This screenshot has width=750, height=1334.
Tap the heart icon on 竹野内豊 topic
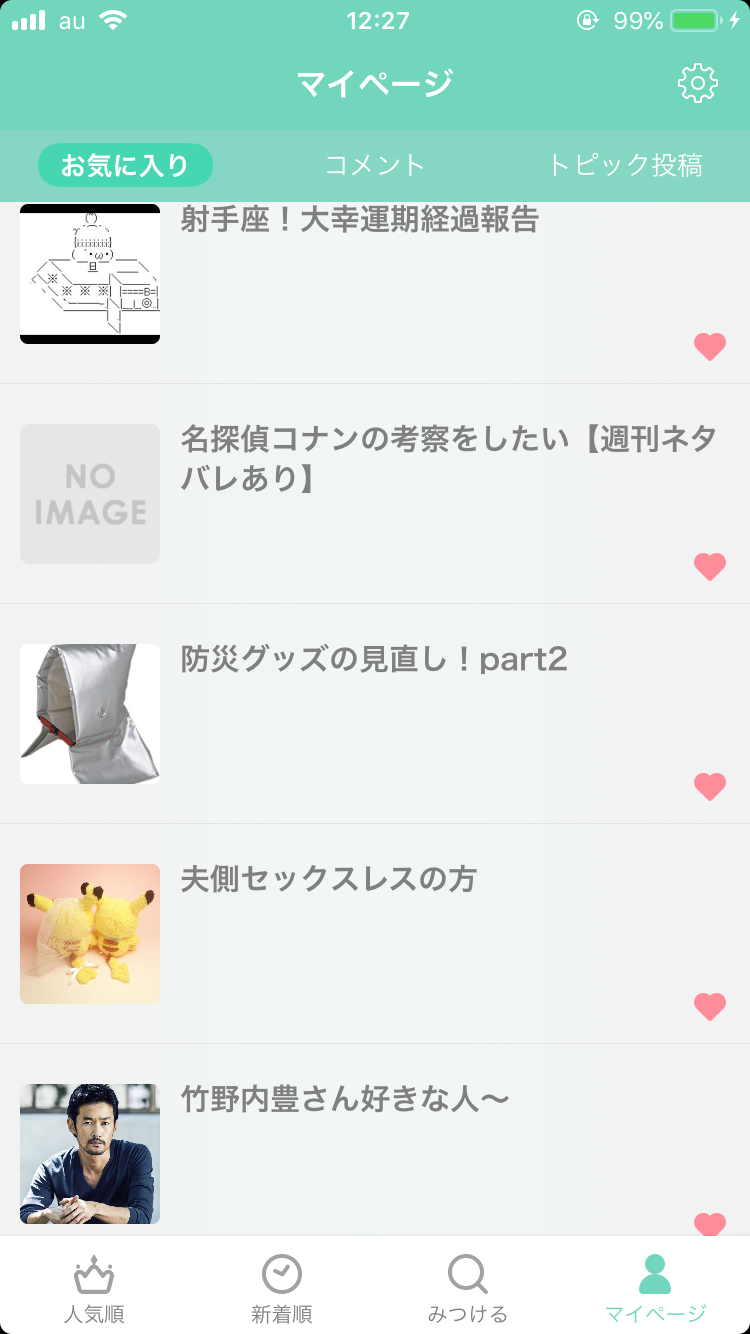pyautogui.click(x=710, y=1223)
